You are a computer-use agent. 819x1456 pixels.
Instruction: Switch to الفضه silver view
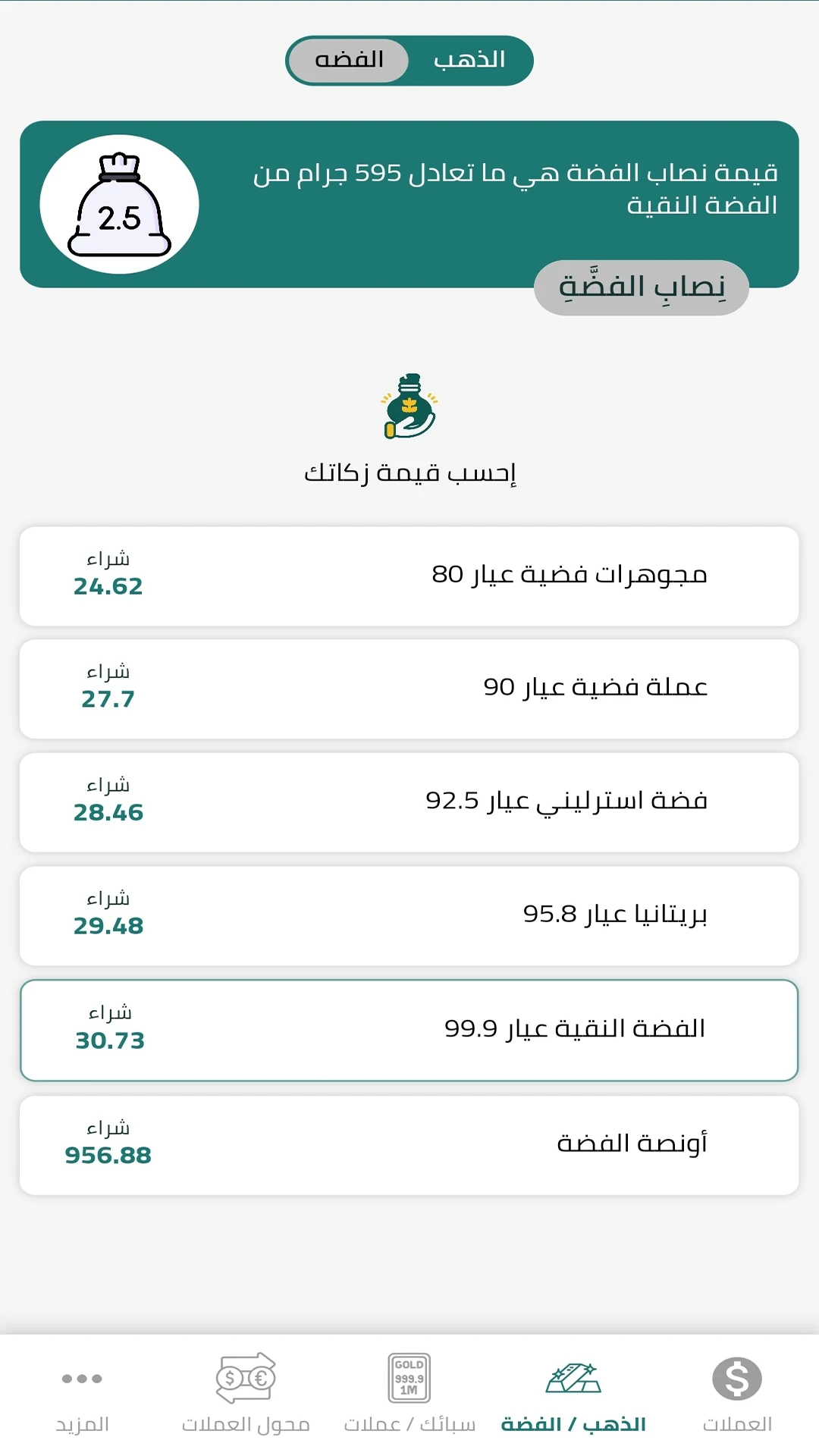click(x=348, y=61)
